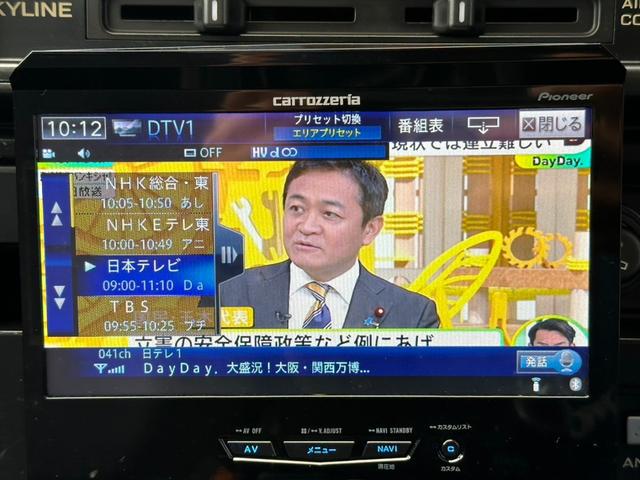The width and height of the screenshot is (640, 480).
Task: Select NHK総合・東 channel
Action: [145, 192]
